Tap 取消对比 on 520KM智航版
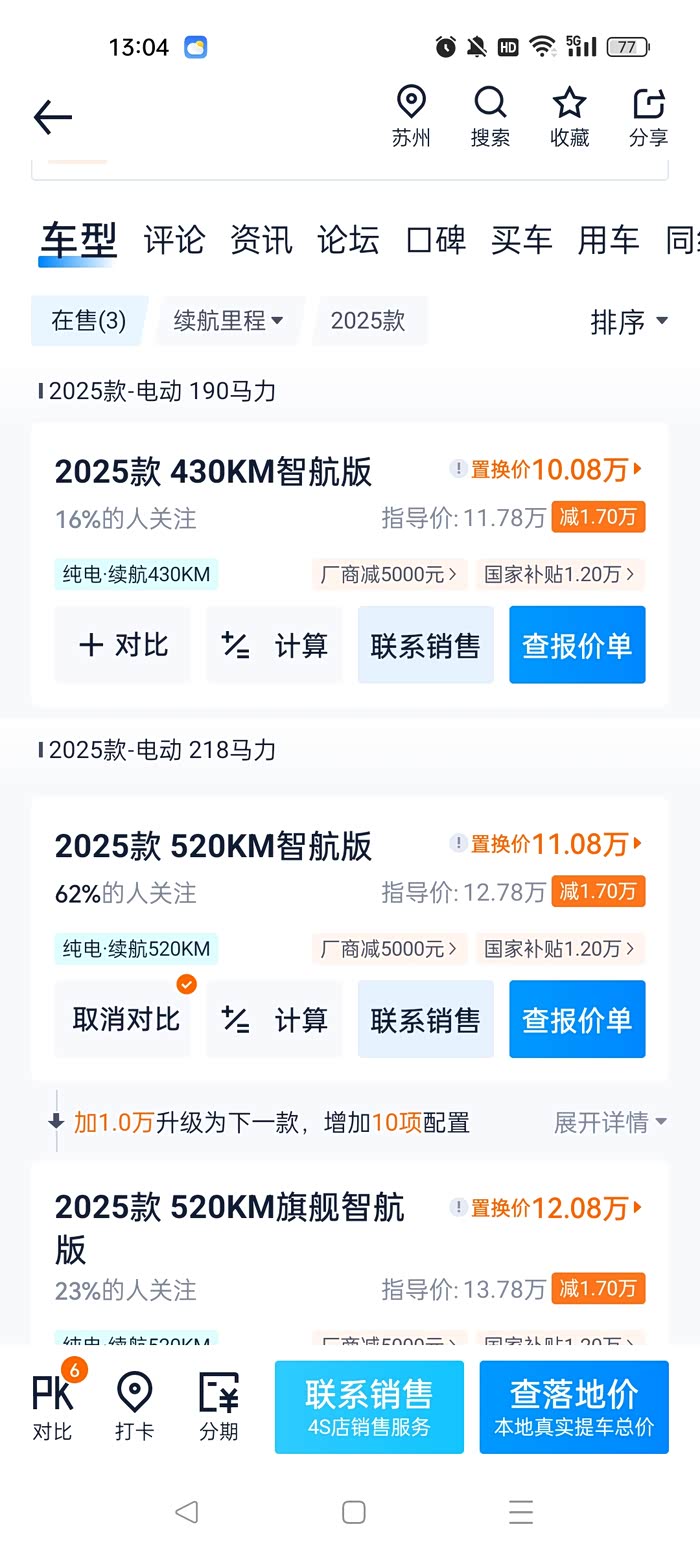 [x=125, y=1019]
